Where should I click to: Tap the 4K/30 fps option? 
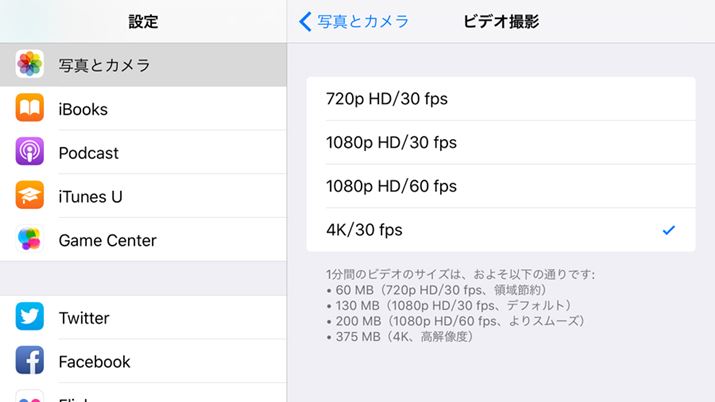[x=500, y=230]
